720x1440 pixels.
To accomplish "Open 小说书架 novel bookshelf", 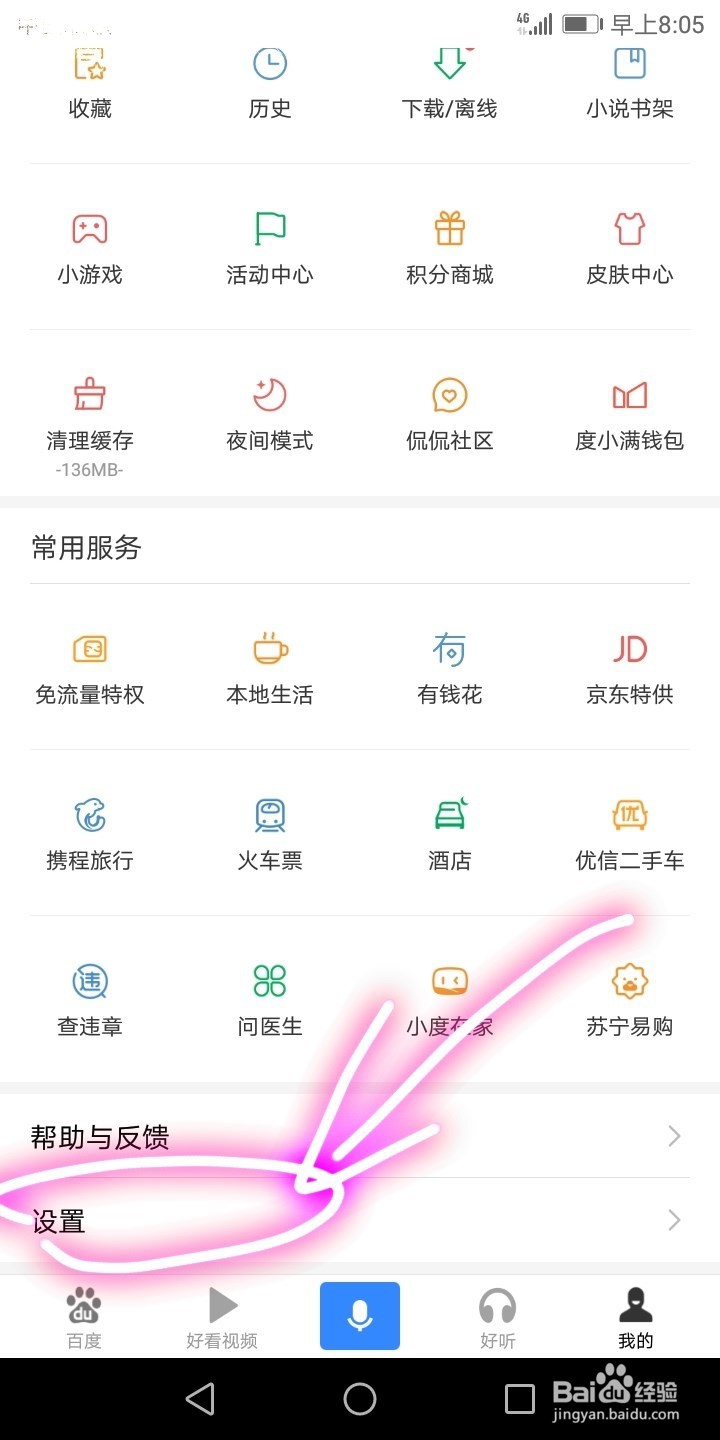I will 630,83.
